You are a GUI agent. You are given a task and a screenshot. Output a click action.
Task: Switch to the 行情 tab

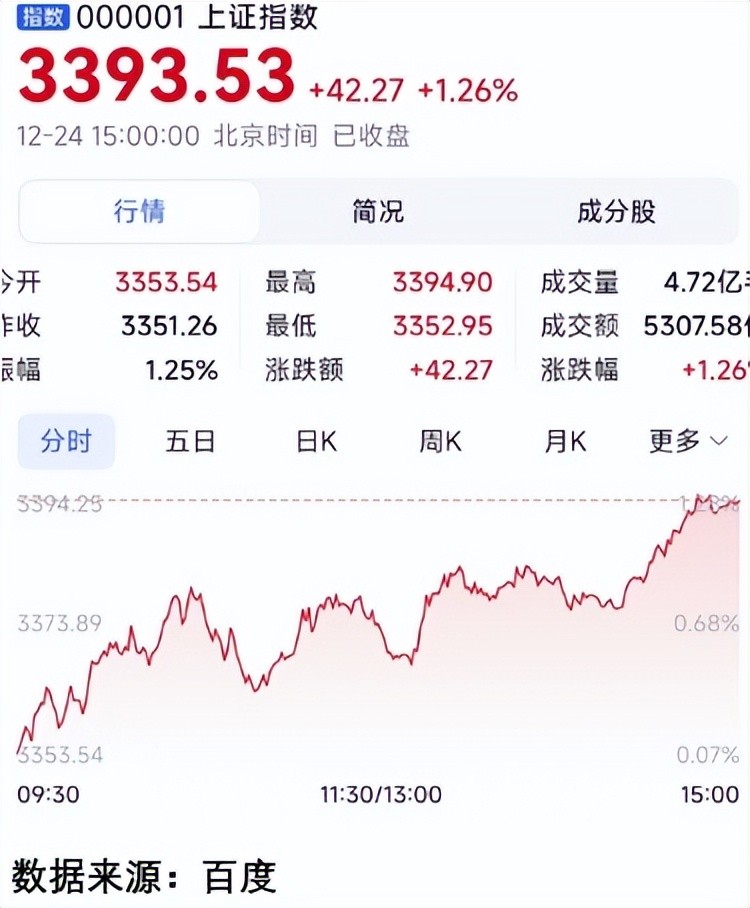point(139,212)
